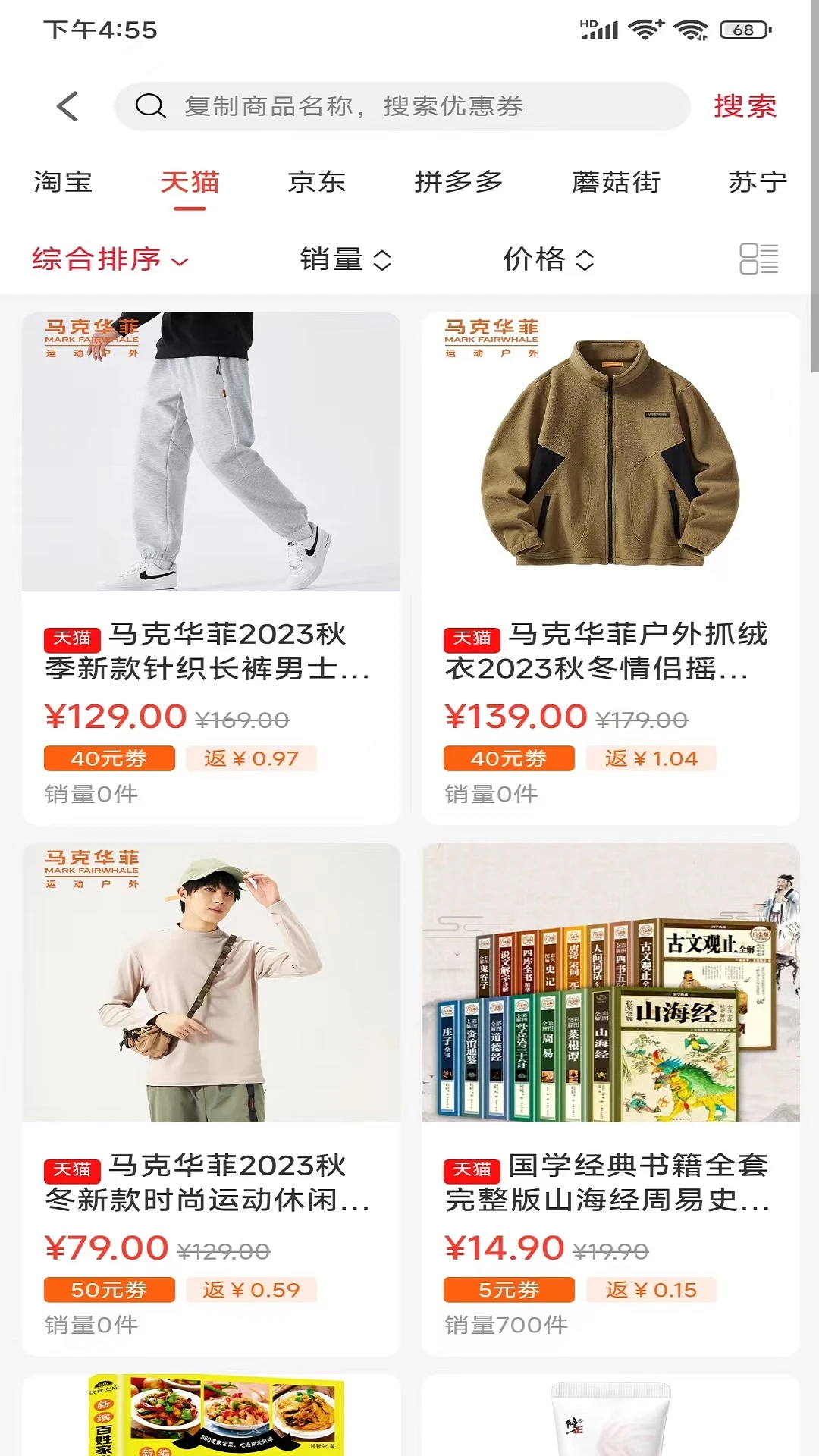
Task: Open the 国学经典书籍全套 product card
Action: 610,1098
